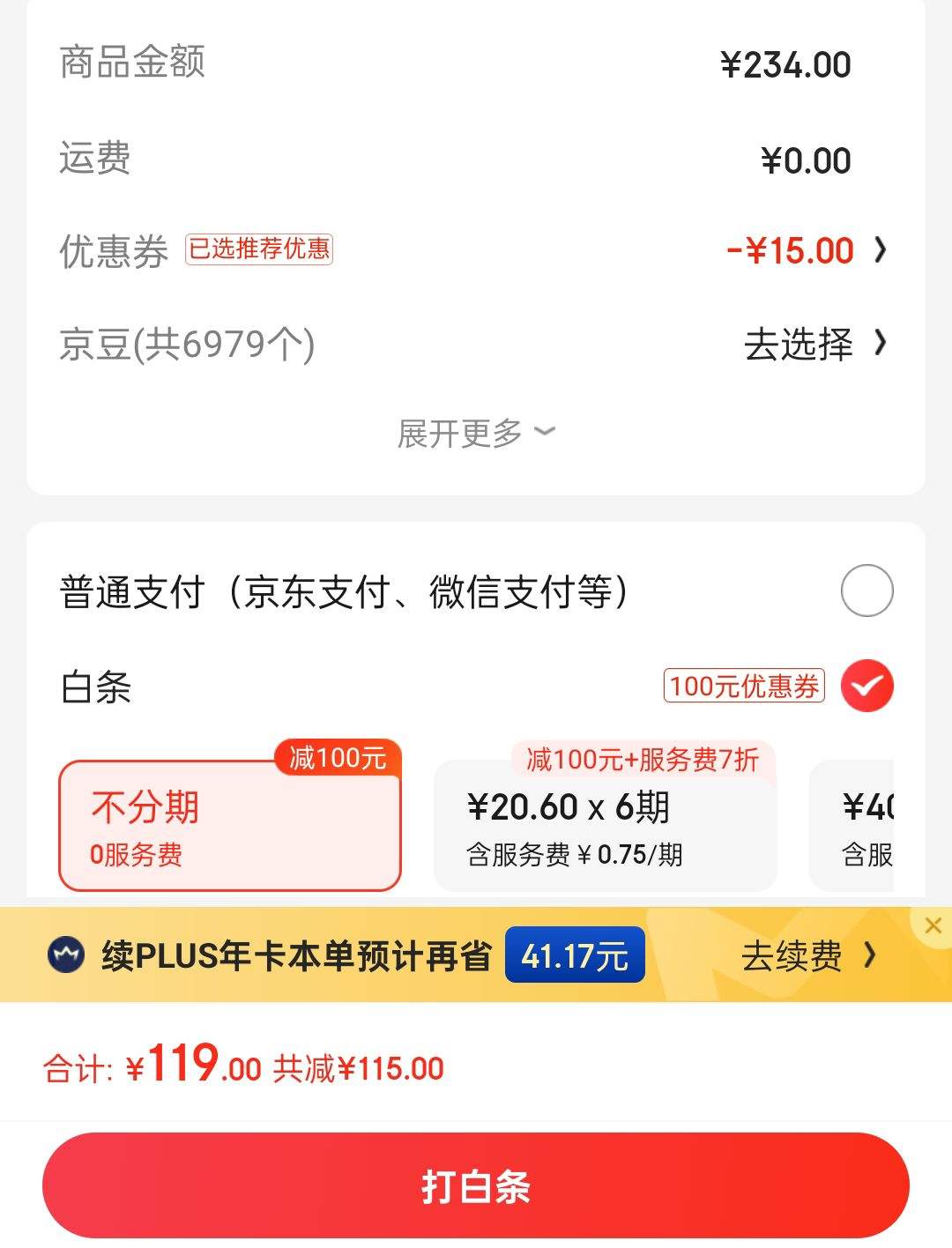
Task: Open the 优惠券 coupon row
Action: pos(476,251)
